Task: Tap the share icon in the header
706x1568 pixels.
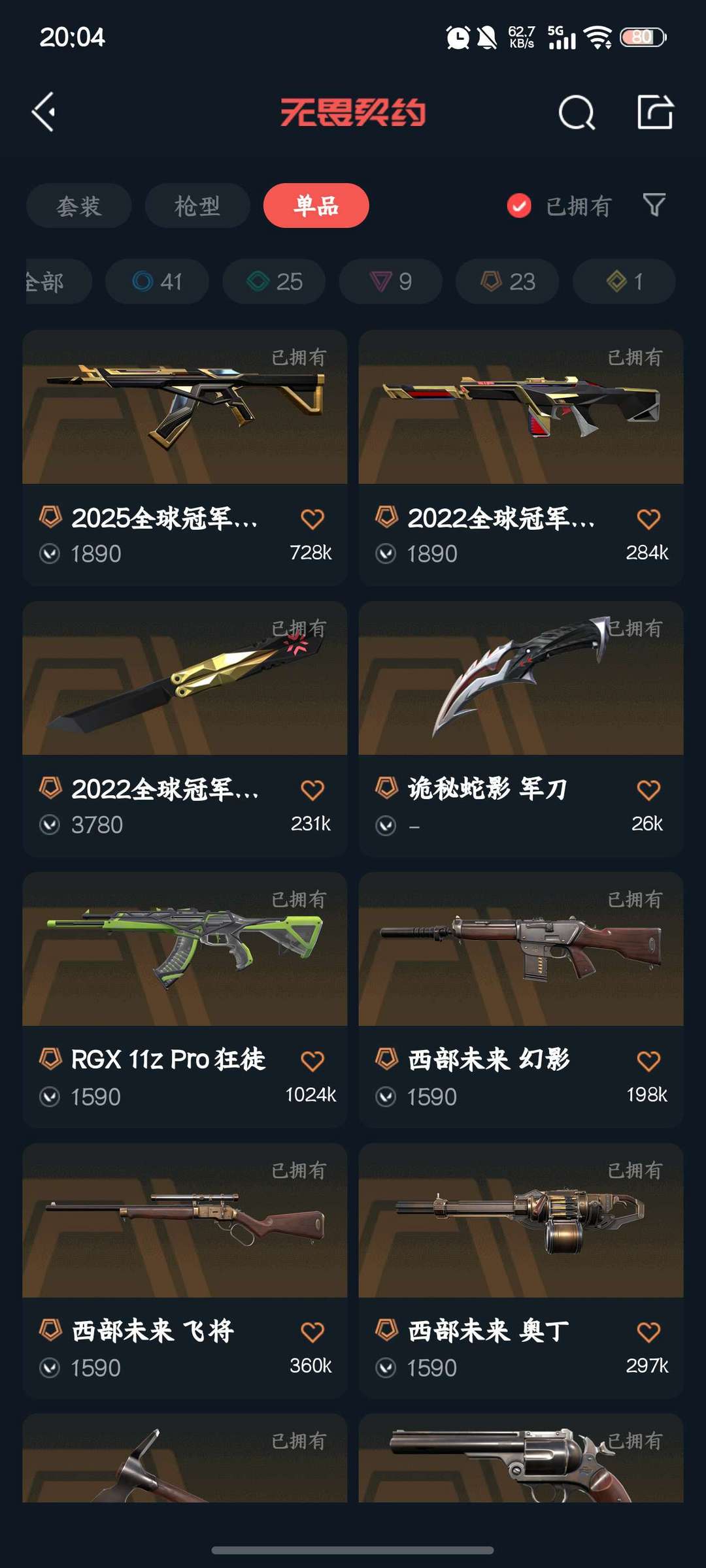Action: click(655, 112)
